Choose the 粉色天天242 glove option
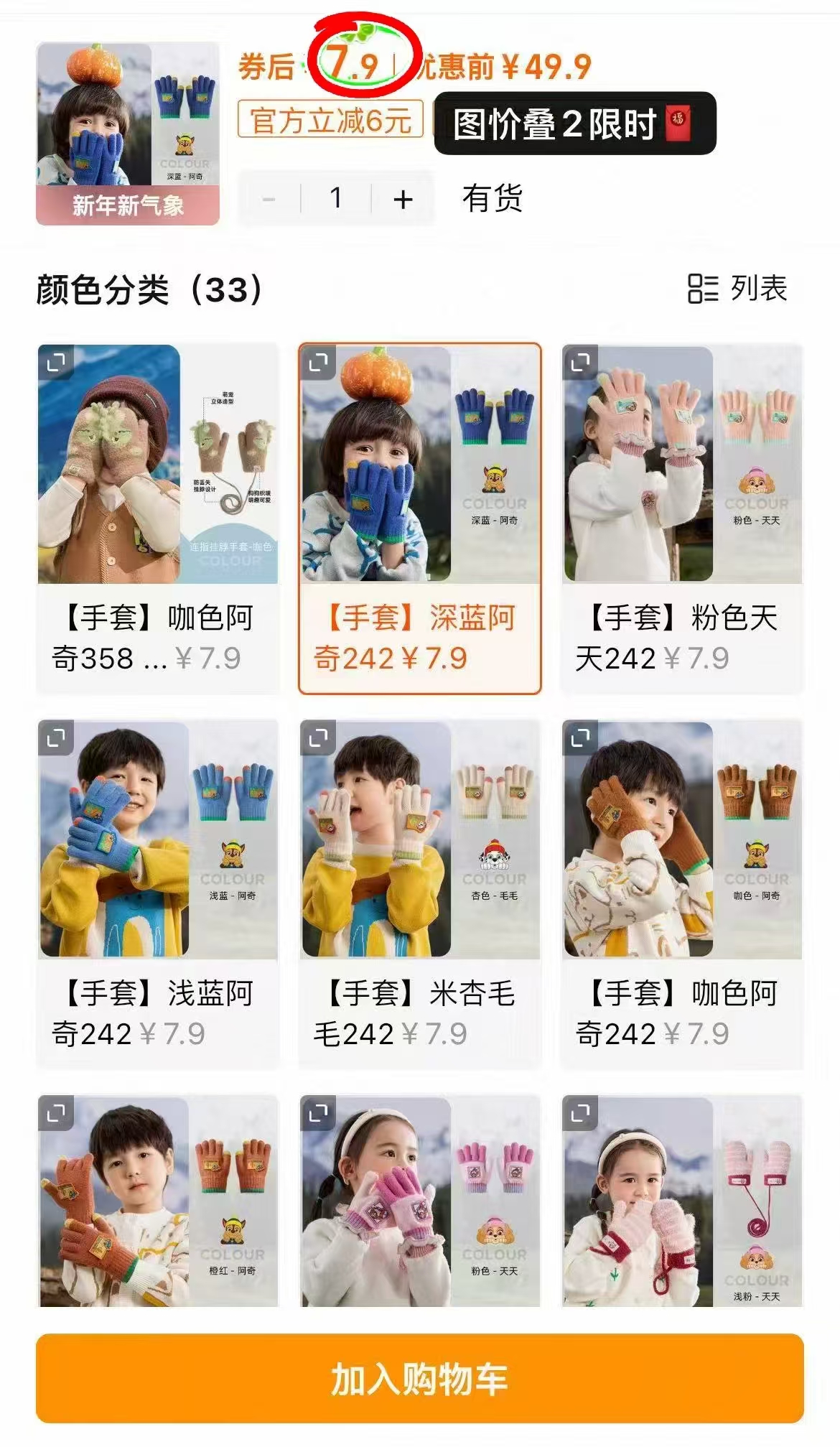 pos(681,518)
